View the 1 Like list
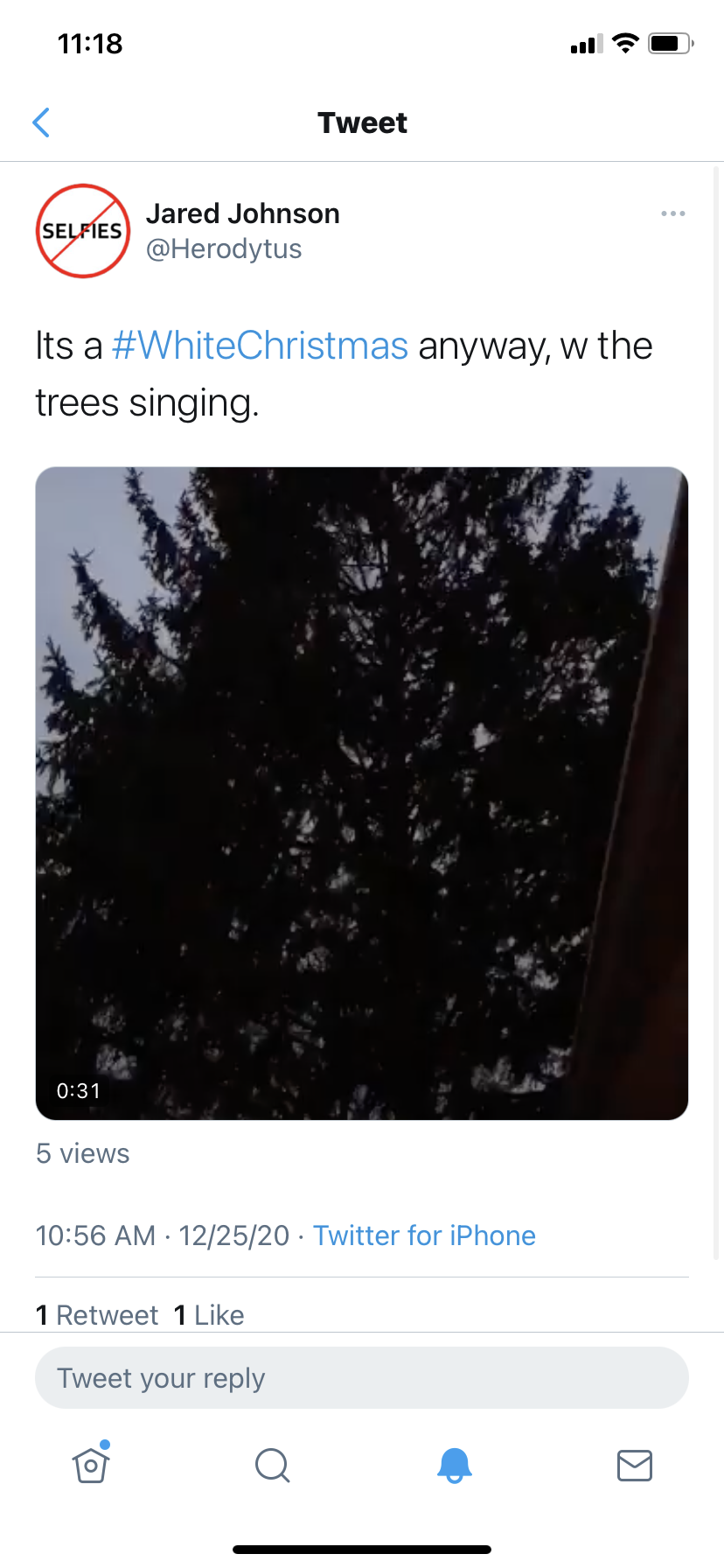The image size is (724, 1568). click(x=209, y=1315)
